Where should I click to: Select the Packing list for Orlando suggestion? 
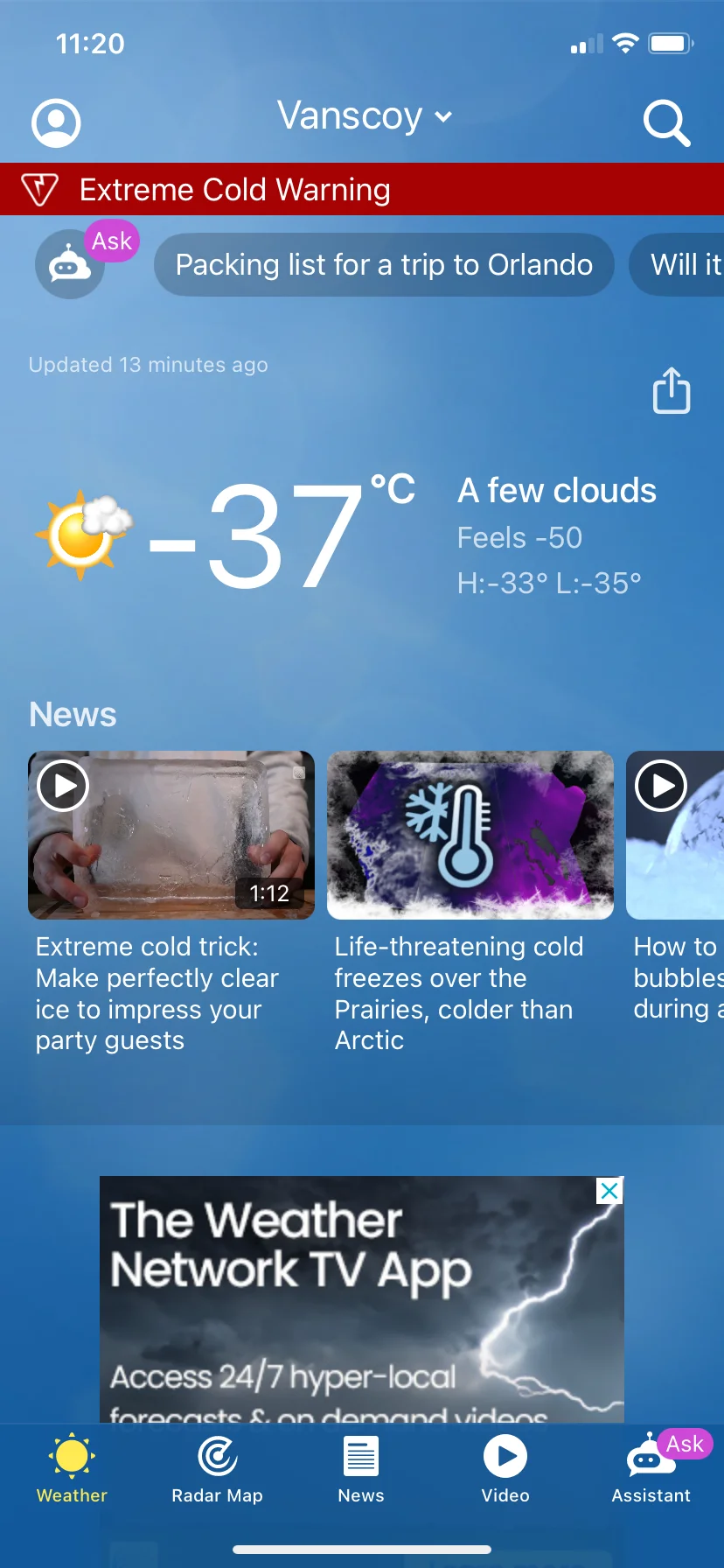coord(384,264)
